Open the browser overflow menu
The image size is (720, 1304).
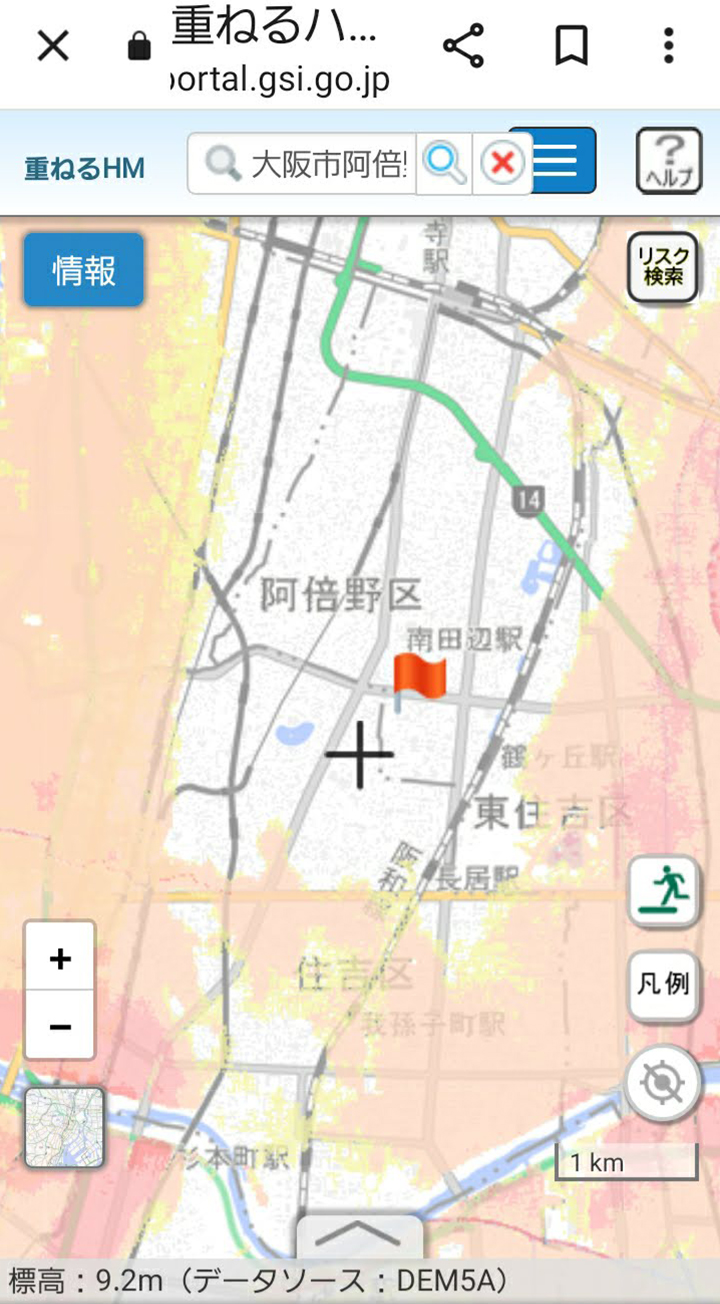[x=668, y=46]
